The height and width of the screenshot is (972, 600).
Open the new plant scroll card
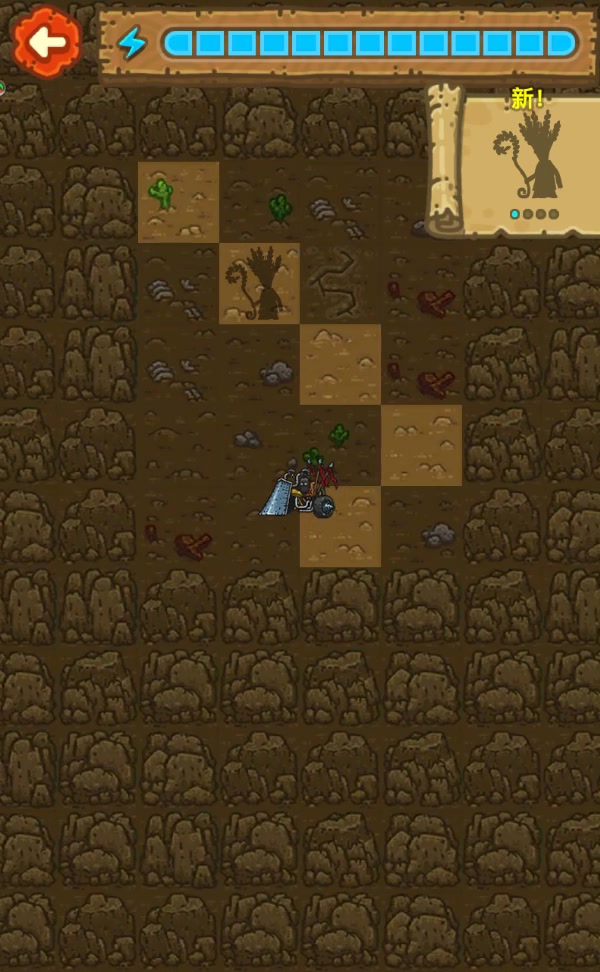[523, 160]
